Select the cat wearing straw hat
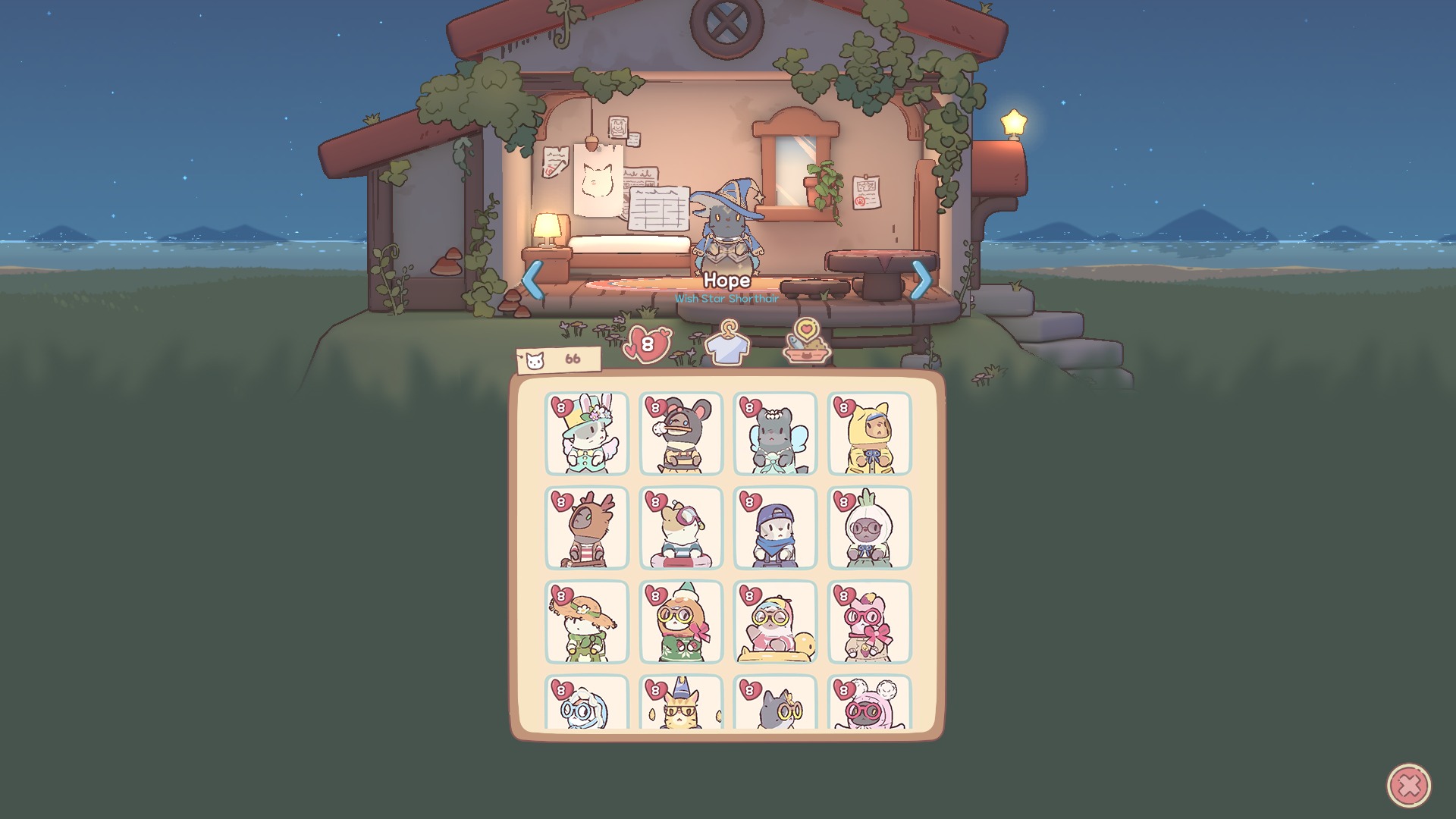 tap(587, 622)
